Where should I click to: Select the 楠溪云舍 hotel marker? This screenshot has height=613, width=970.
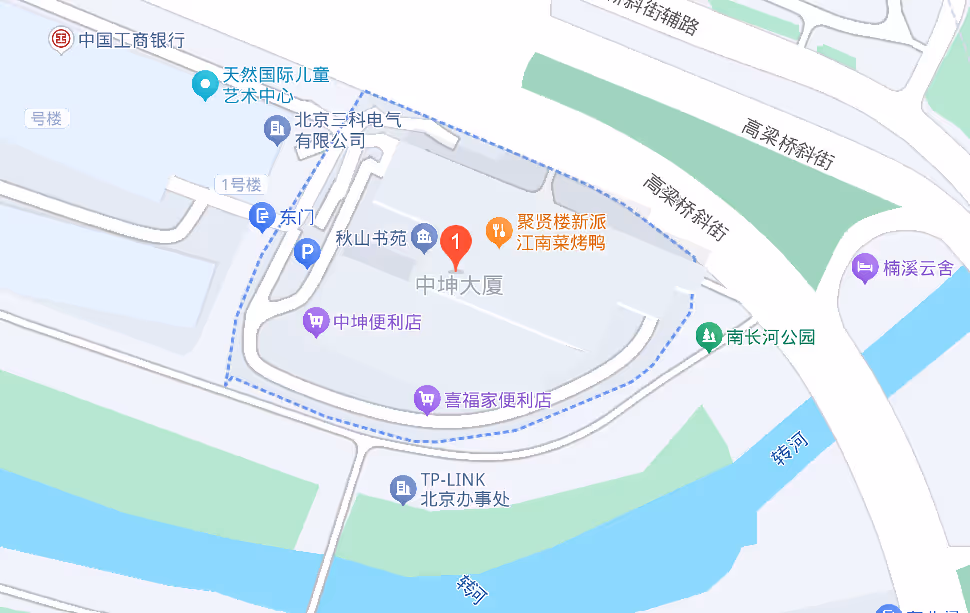864,267
